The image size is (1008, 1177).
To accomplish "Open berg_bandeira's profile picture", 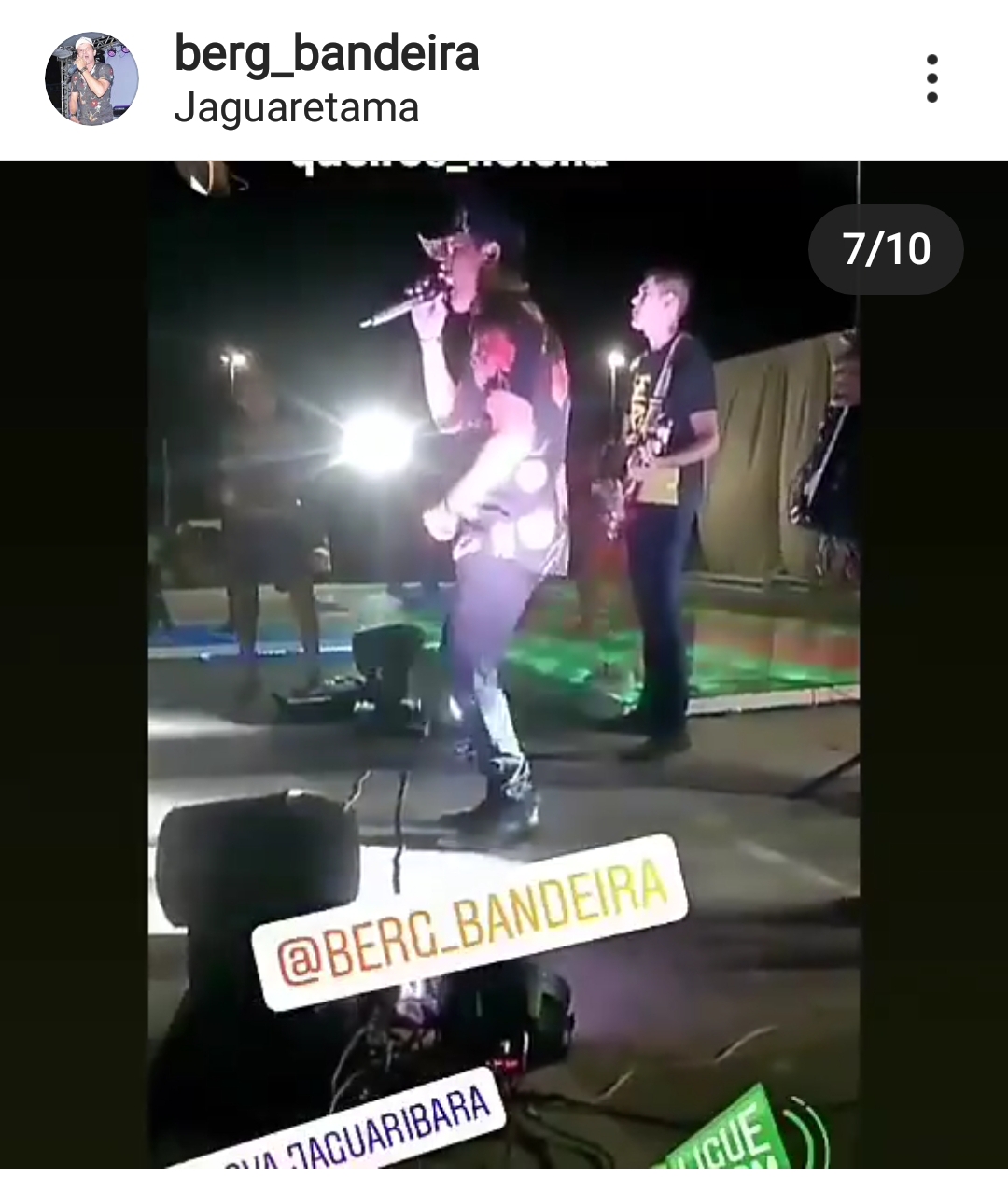I will point(91,79).
